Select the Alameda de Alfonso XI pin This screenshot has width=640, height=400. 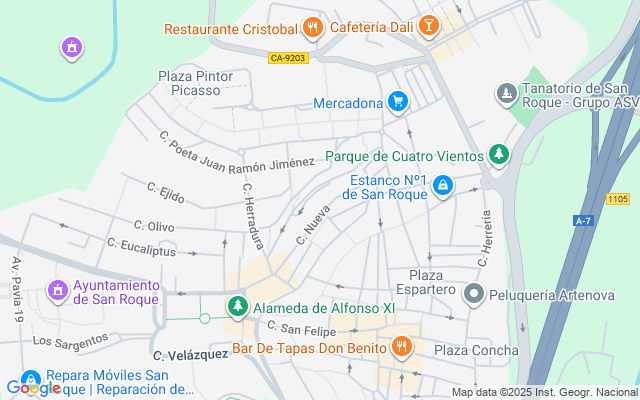pyautogui.click(x=238, y=307)
